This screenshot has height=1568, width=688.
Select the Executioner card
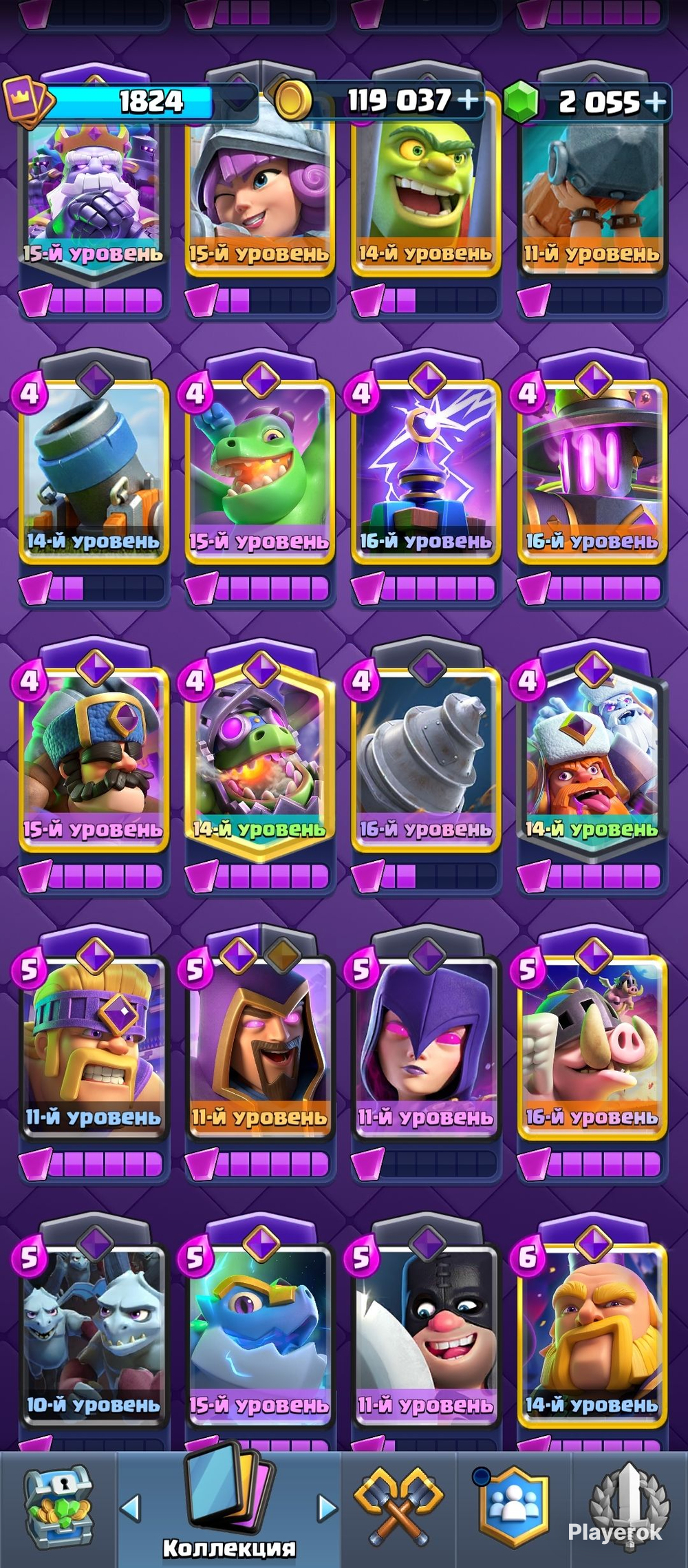[x=426, y=1335]
